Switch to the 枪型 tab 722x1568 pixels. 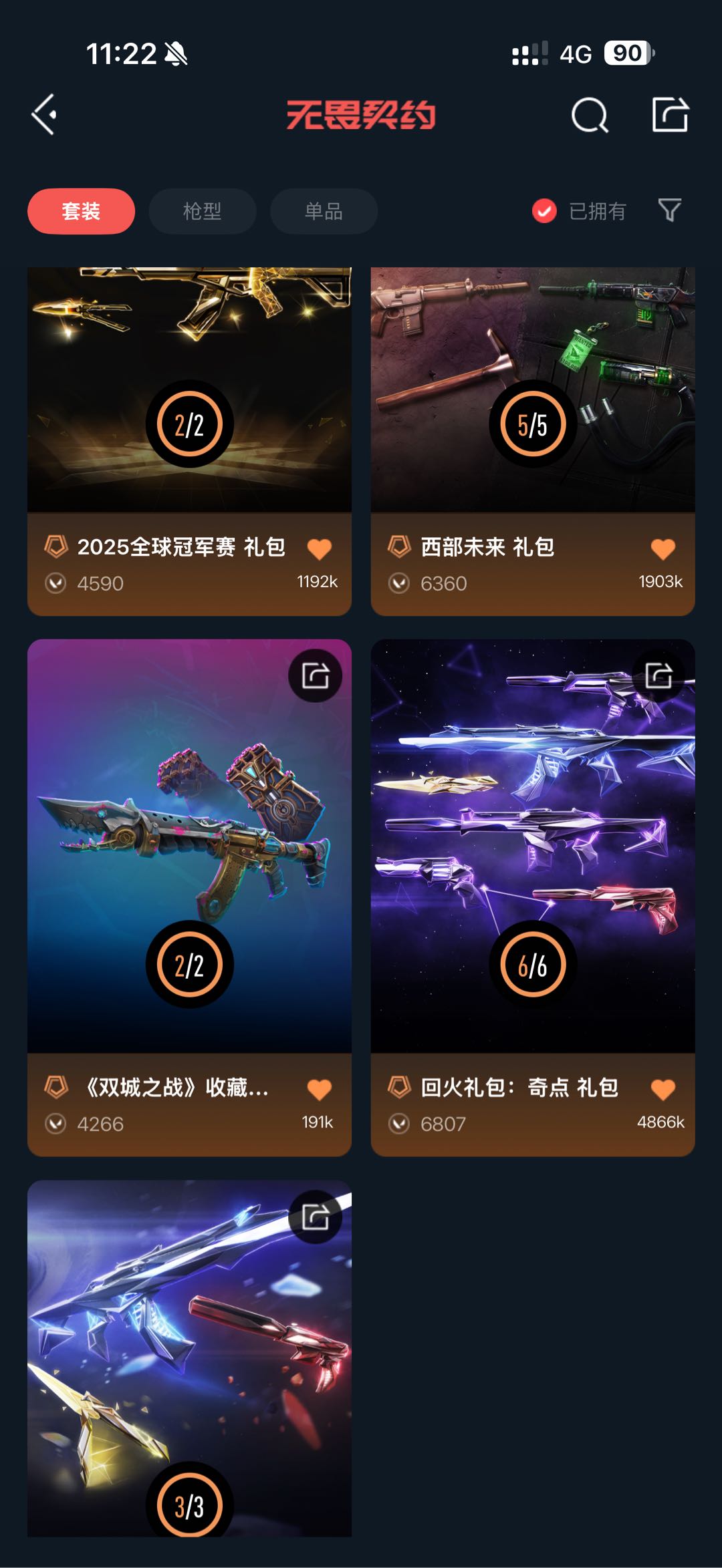(202, 211)
